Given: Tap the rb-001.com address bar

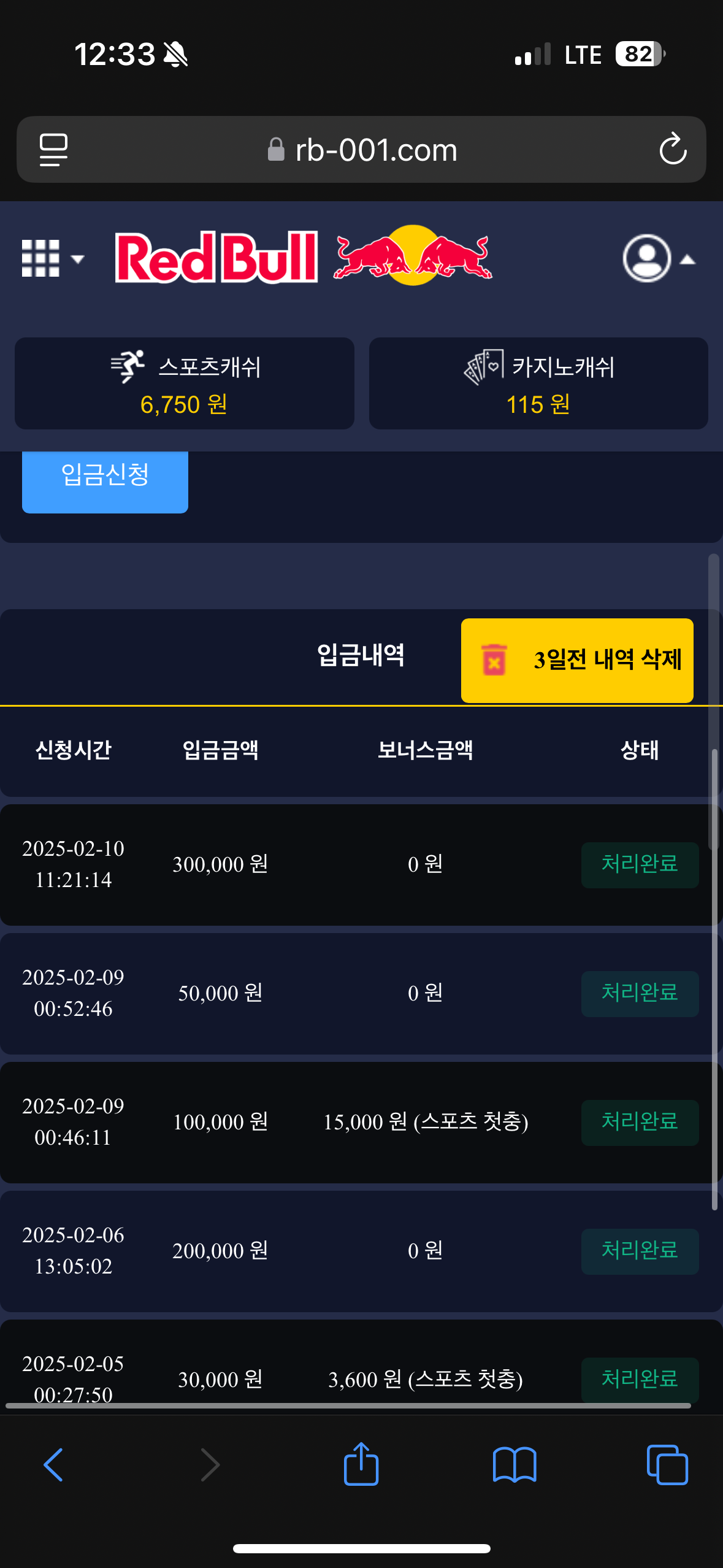Looking at the screenshot, I should pos(362,150).
